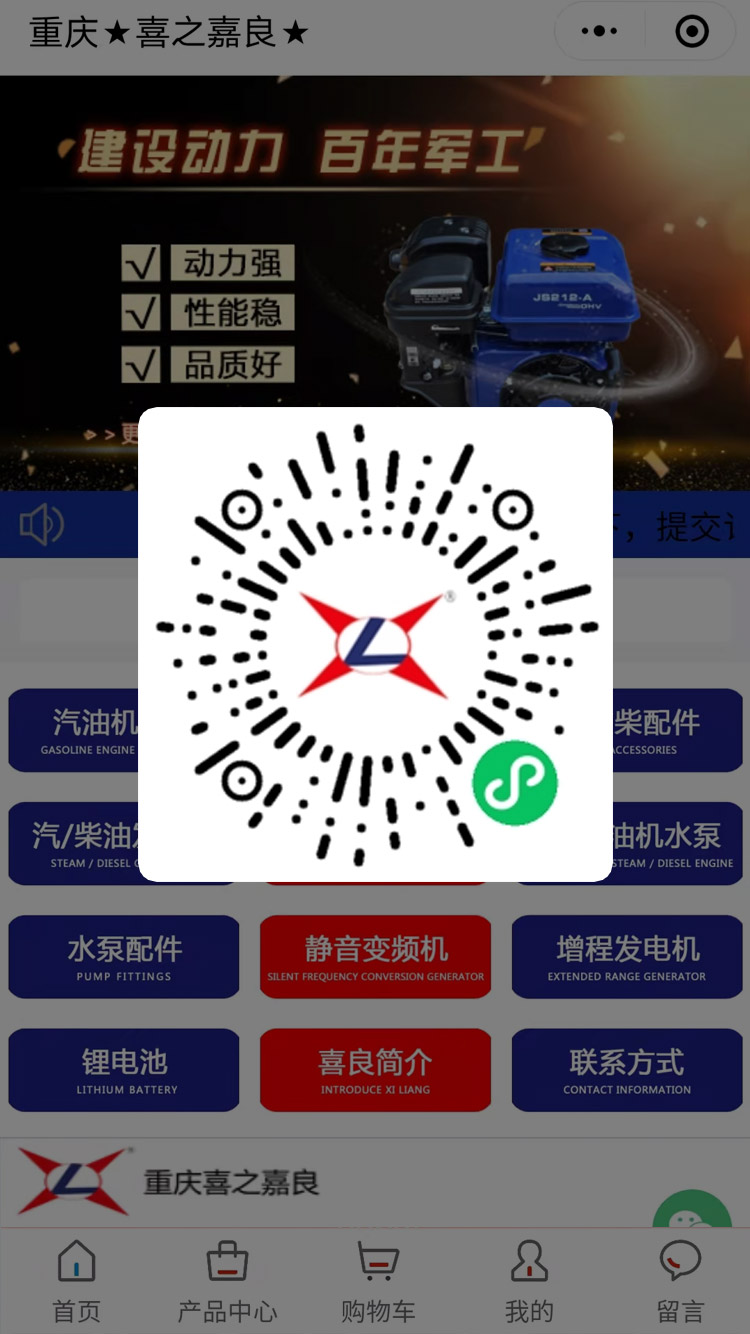Tap the speaker announcement icon
Image resolution: width=750 pixels, height=1334 pixels.
coord(42,525)
